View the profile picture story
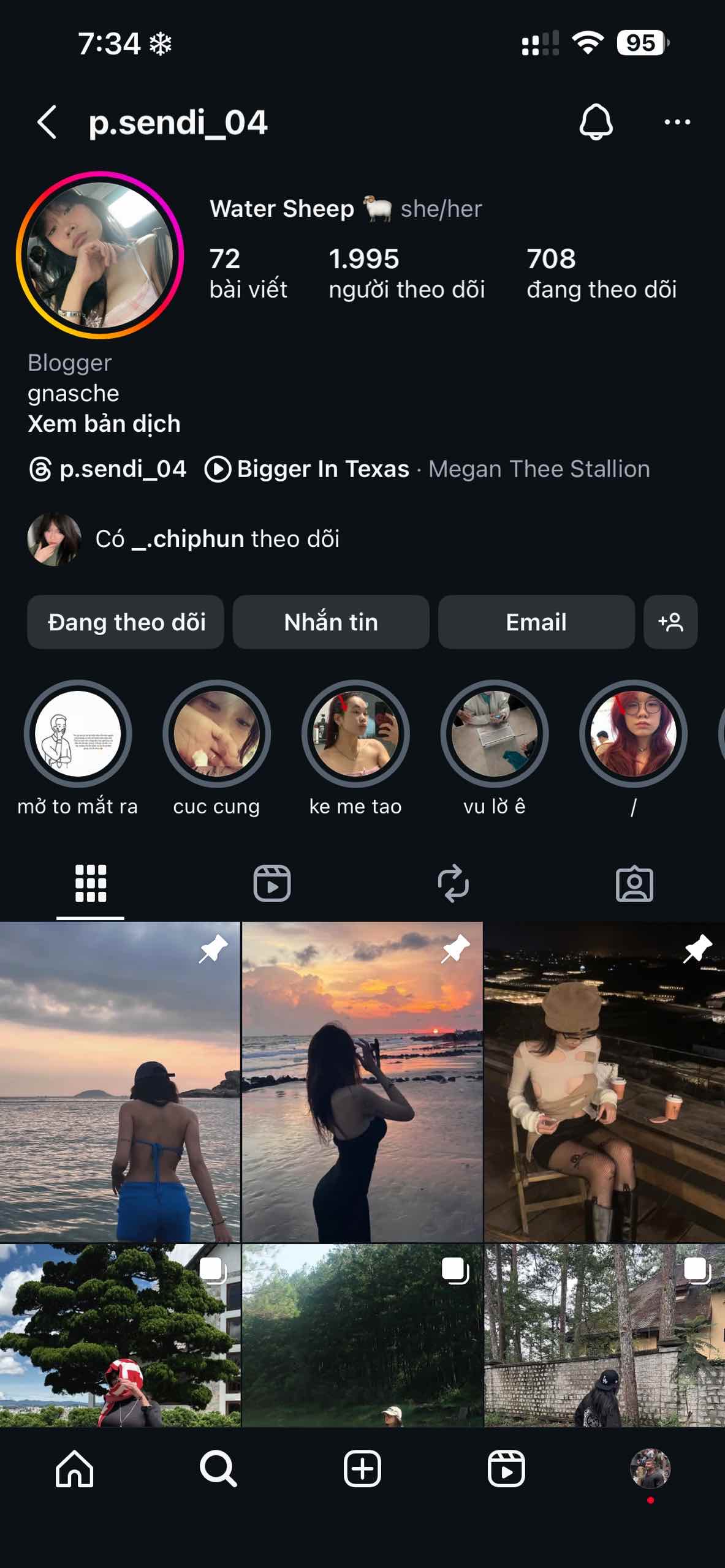The width and height of the screenshot is (725, 1568). point(100,255)
